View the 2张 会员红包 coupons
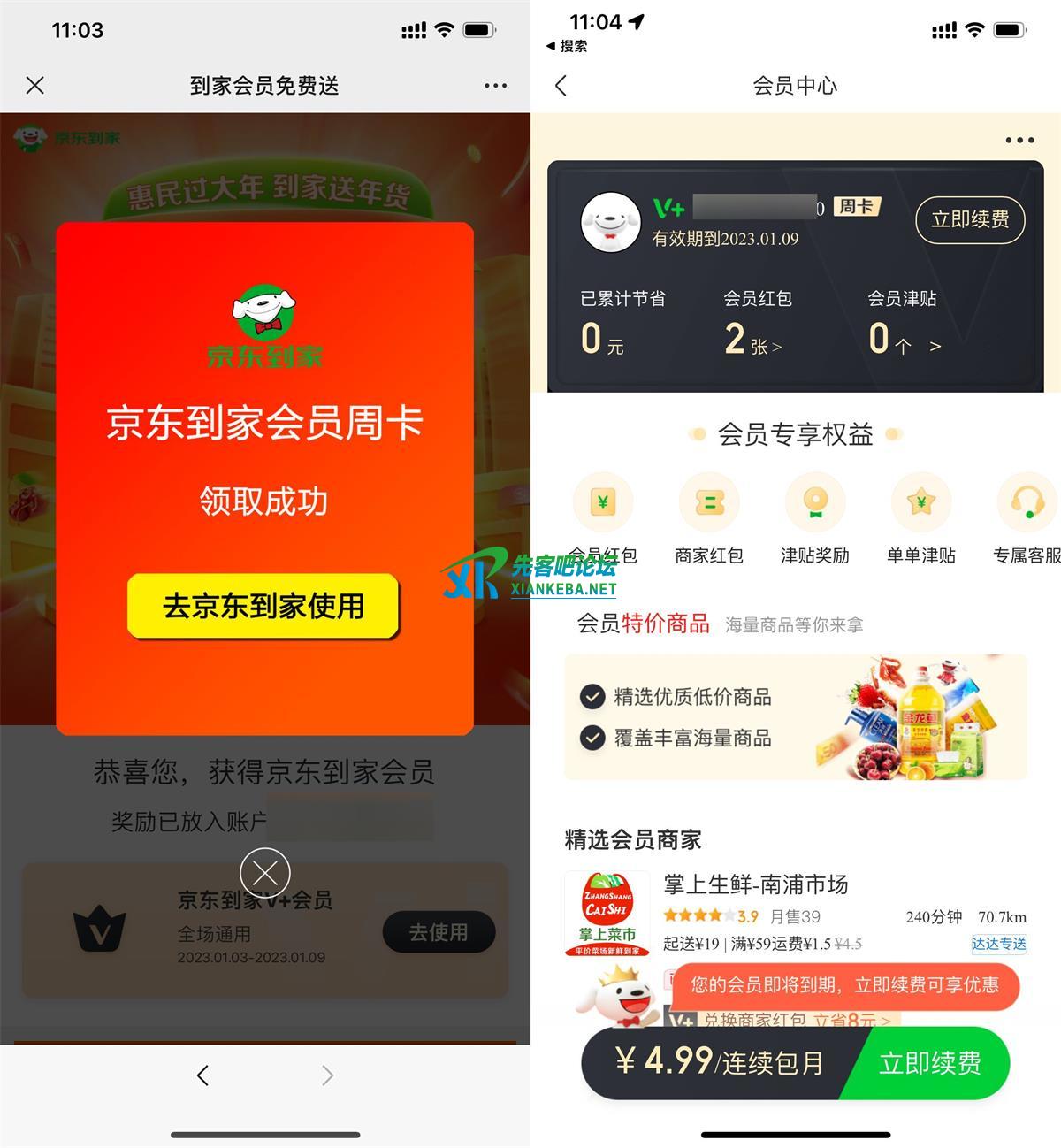The width and height of the screenshot is (1061, 1148). [753, 340]
